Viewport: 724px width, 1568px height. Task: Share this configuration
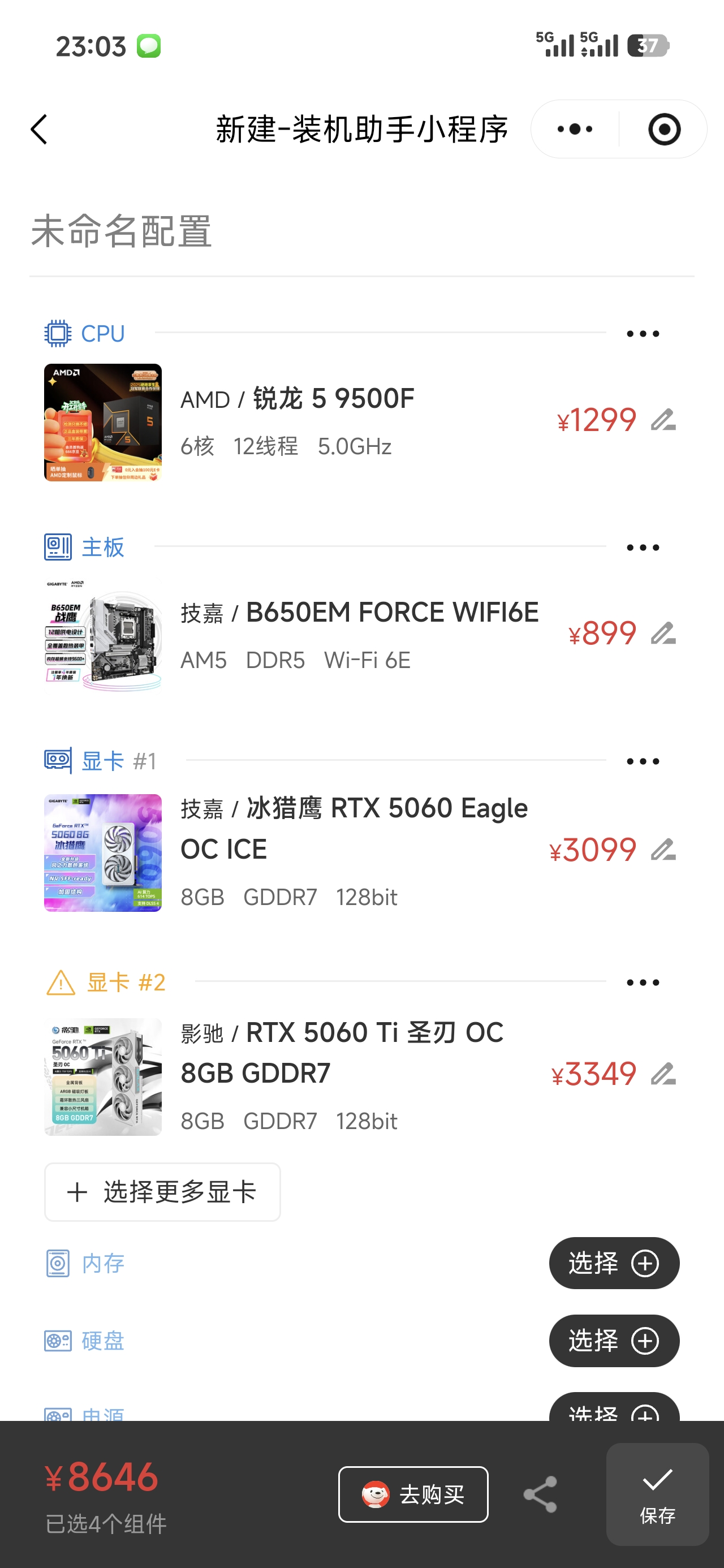point(540,1494)
